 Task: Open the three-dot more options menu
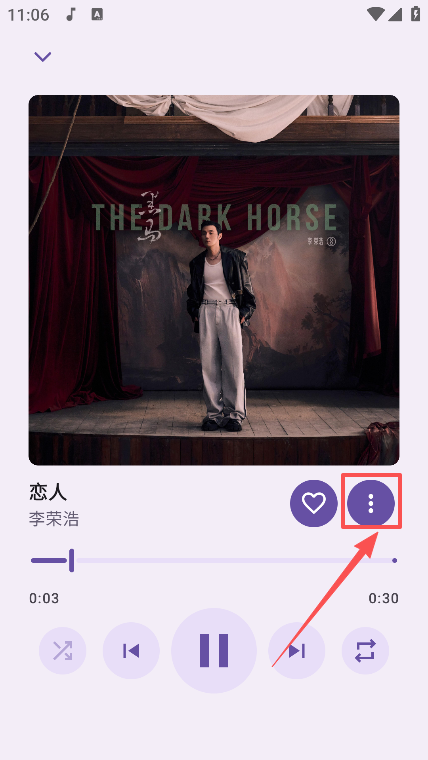click(371, 504)
